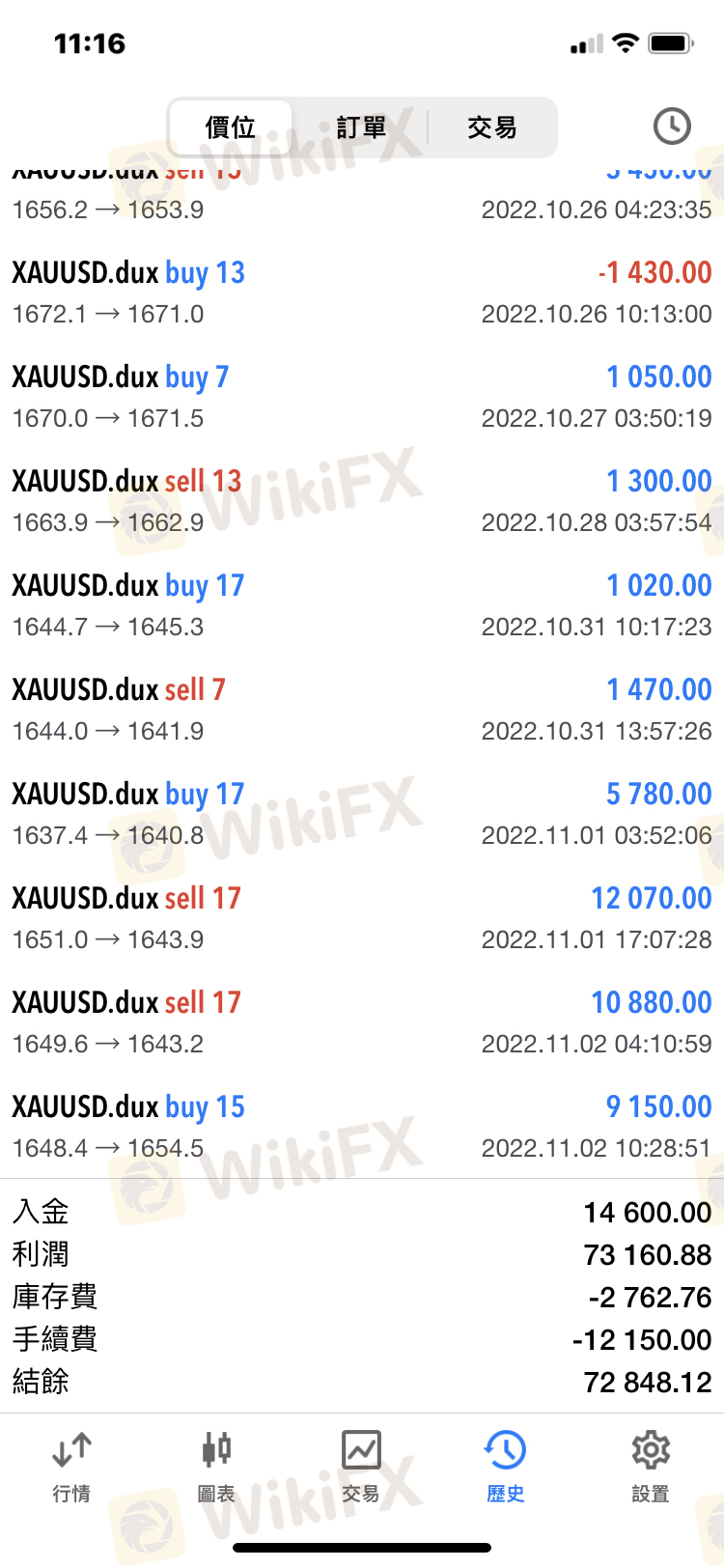Open the buy 17 trade with 5 780.00
The height and width of the screenshot is (1568, 724).
click(362, 814)
